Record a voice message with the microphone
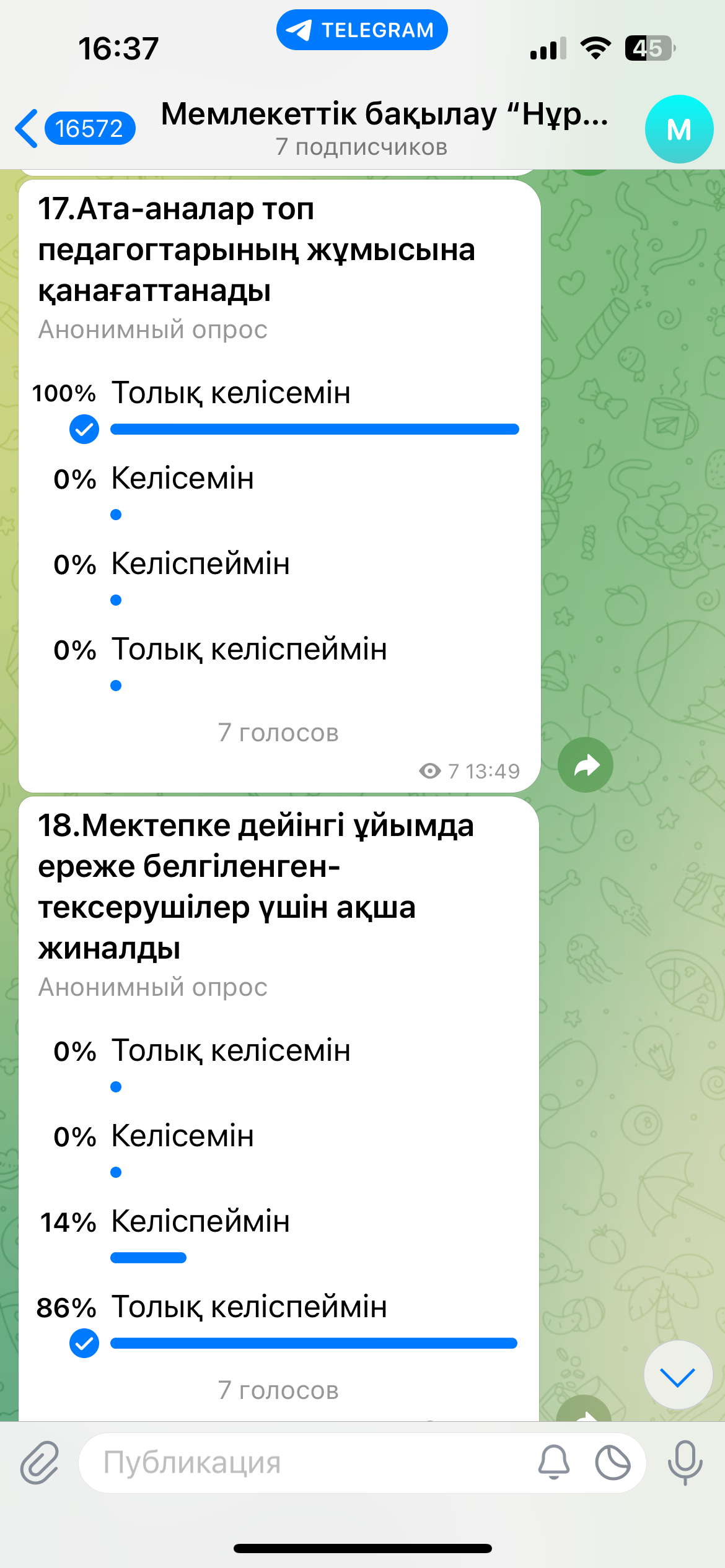Image resolution: width=725 pixels, height=1568 pixels. pyautogui.click(x=685, y=1463)
